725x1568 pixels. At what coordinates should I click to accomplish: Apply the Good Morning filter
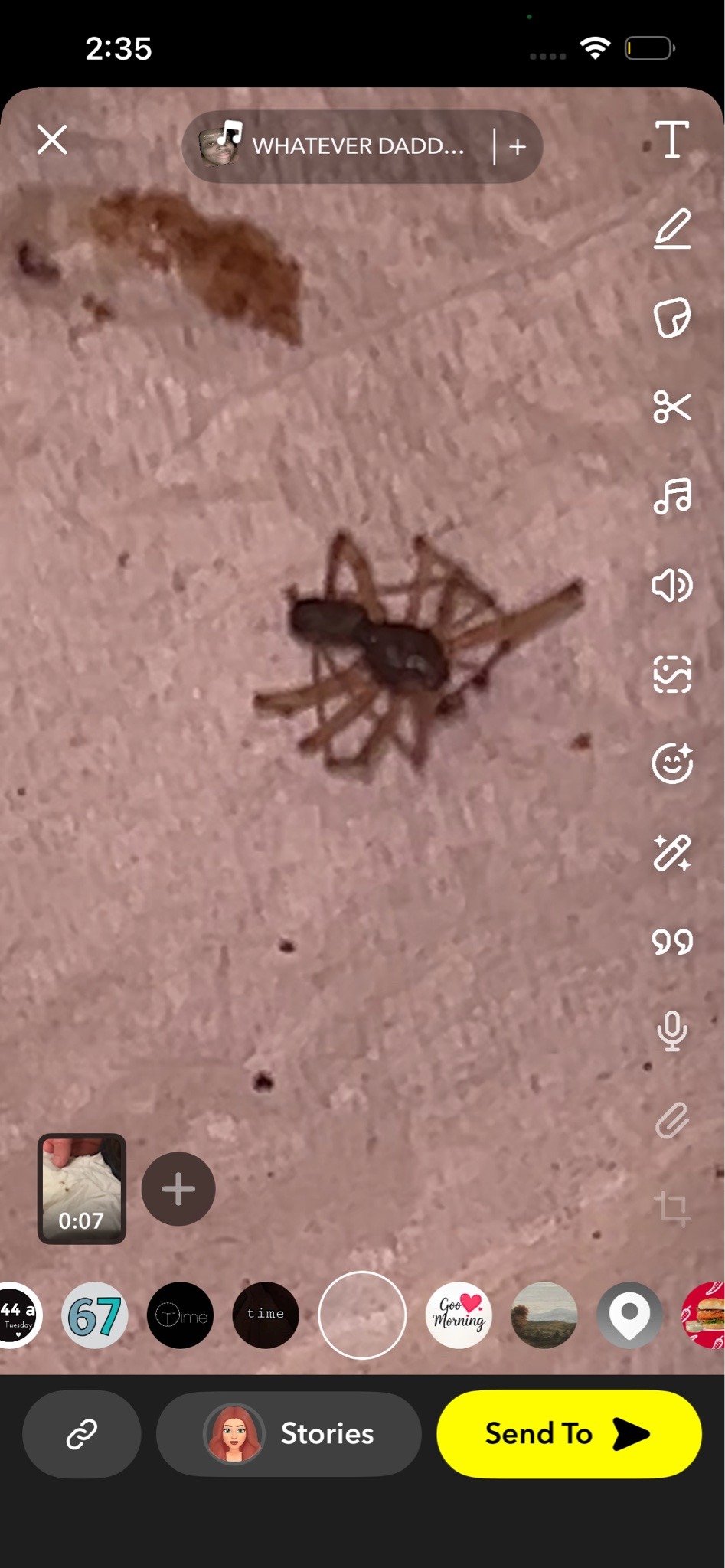click(459, 1315)
